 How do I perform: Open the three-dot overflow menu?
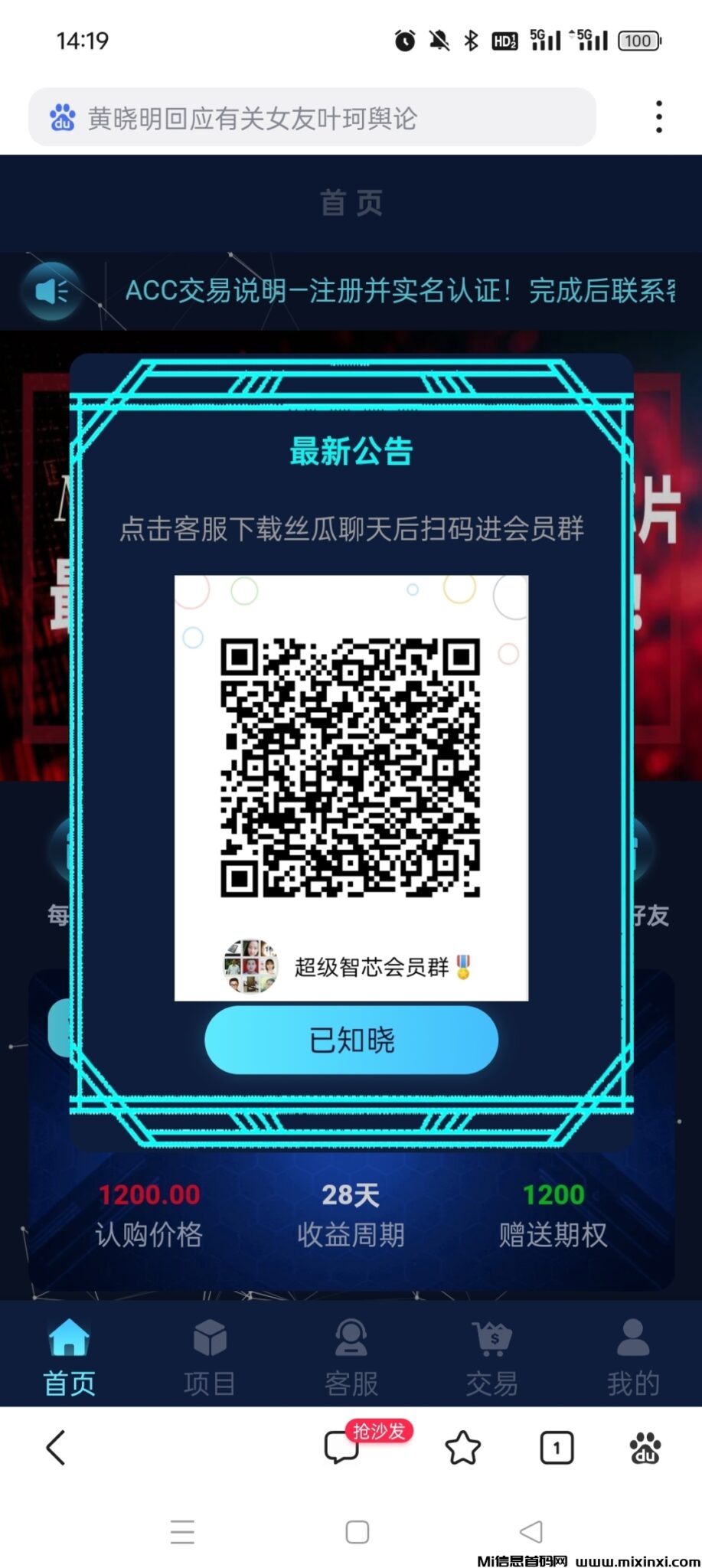pos(658,116)
